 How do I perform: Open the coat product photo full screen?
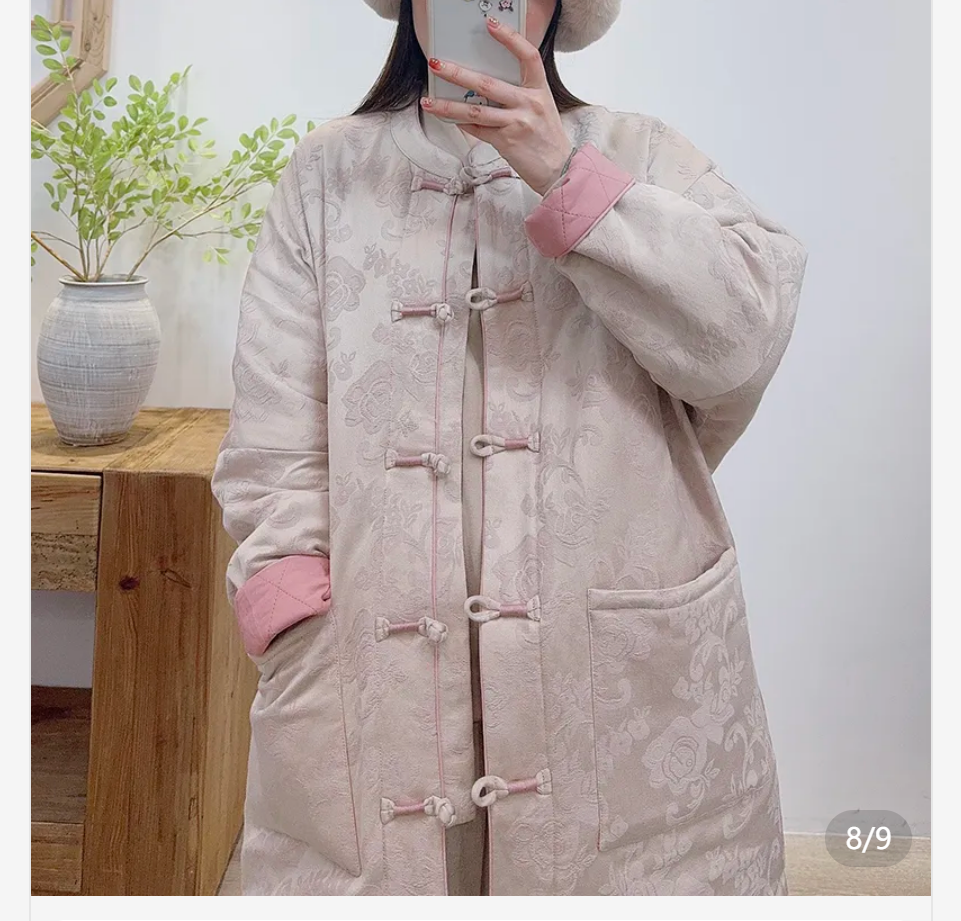coord(480,450)
